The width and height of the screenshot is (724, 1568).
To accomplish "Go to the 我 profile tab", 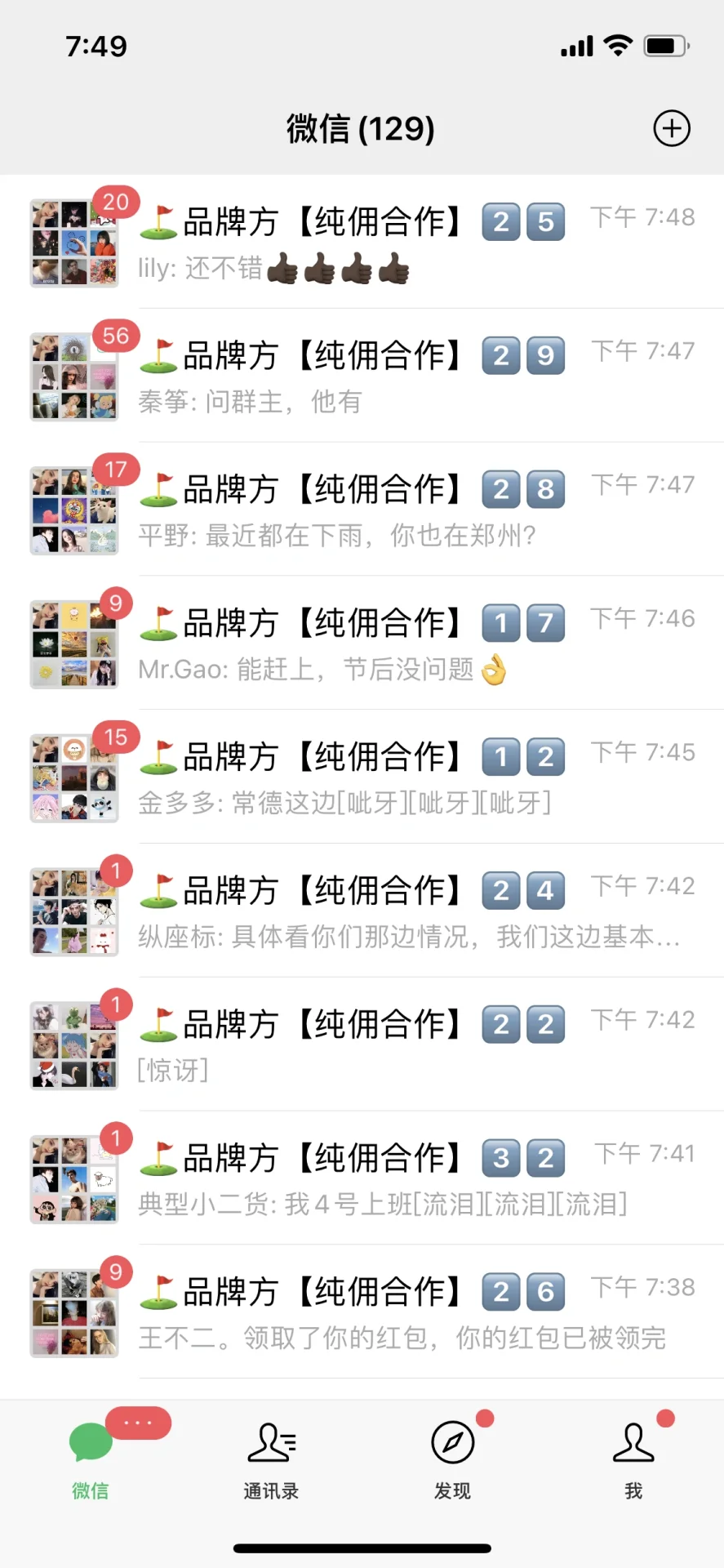I will point(633,1459).
